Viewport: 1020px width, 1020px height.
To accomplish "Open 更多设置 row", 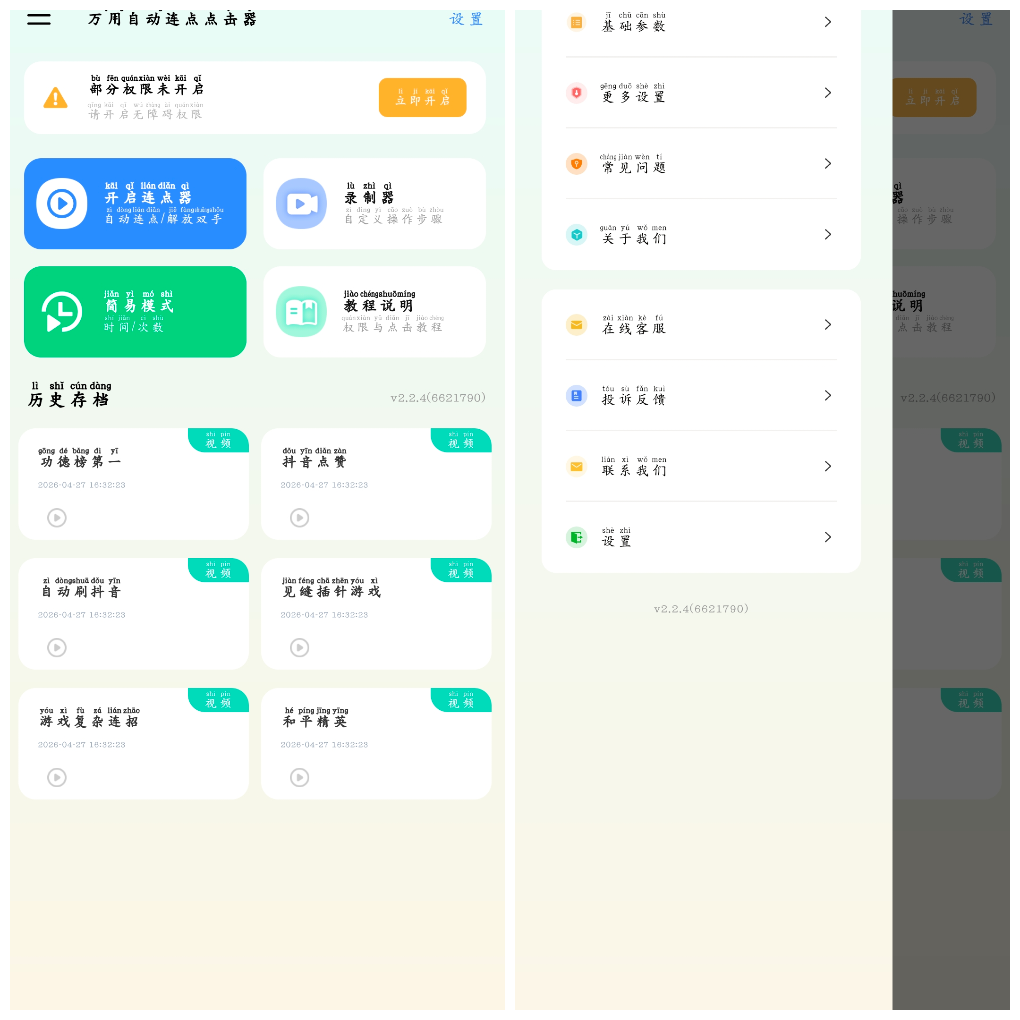I will click(700, 93).
